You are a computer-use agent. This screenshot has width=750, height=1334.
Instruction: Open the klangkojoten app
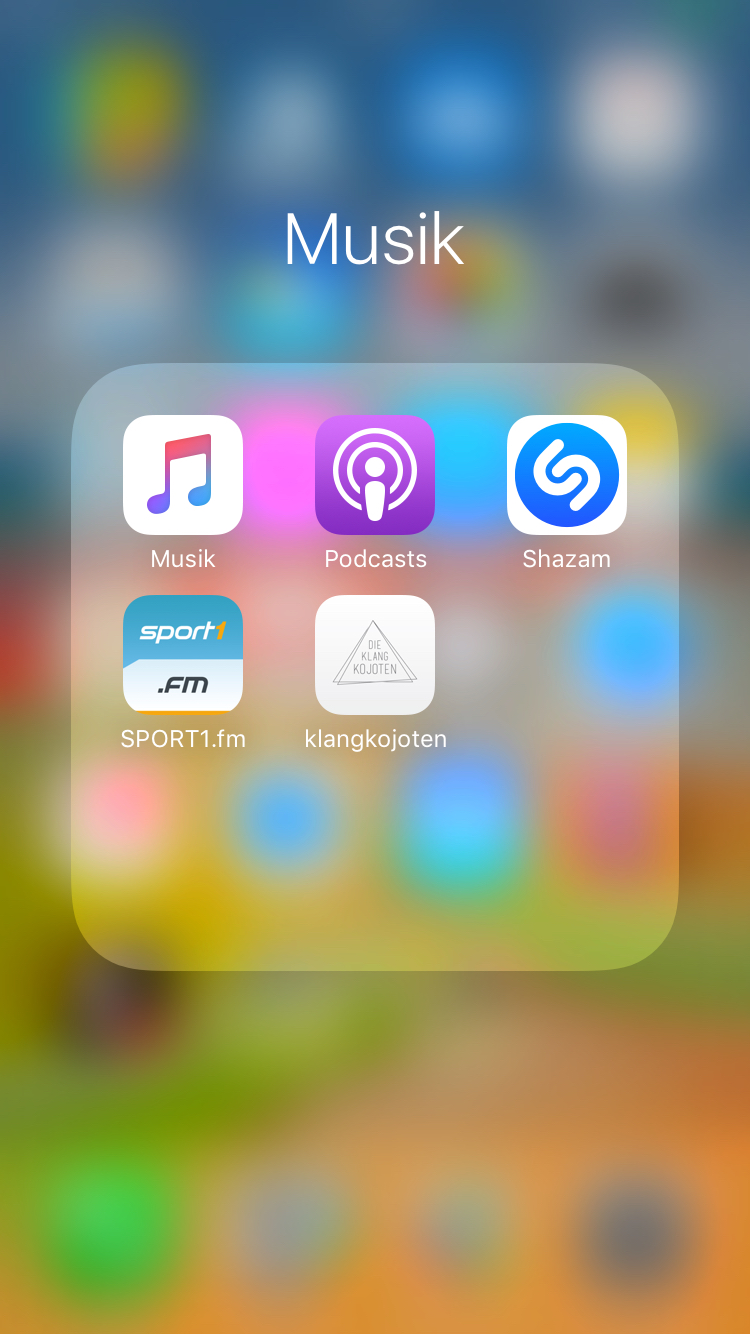[x=375, y=655]
